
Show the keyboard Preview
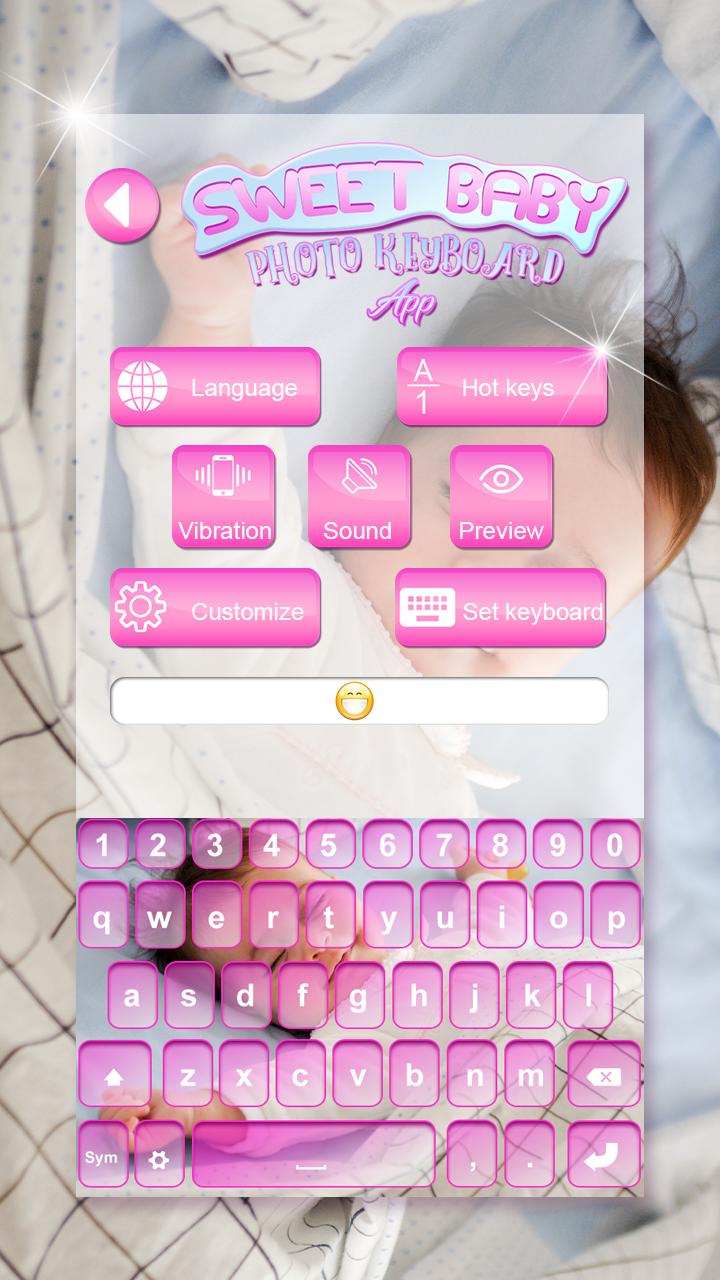501,497
